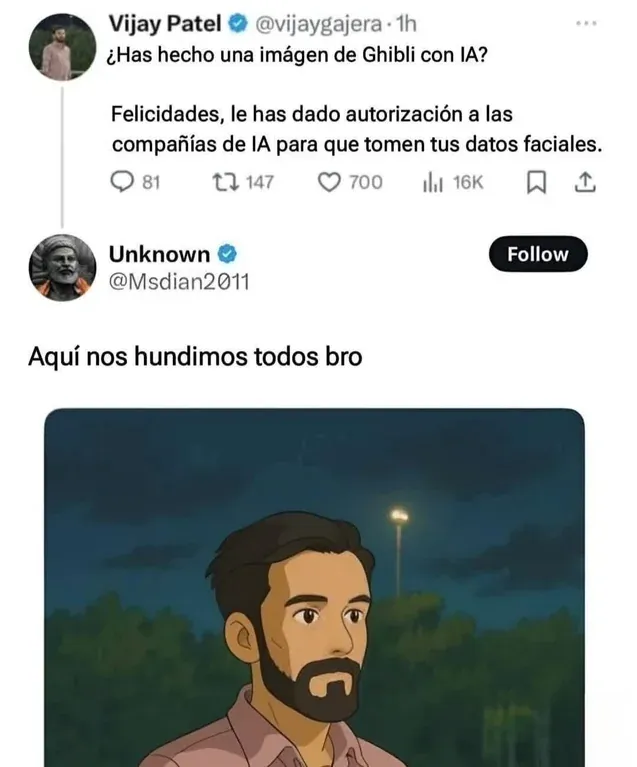
Task: View analytics of Vijay Patel's tweet
Action: (435, 182)
